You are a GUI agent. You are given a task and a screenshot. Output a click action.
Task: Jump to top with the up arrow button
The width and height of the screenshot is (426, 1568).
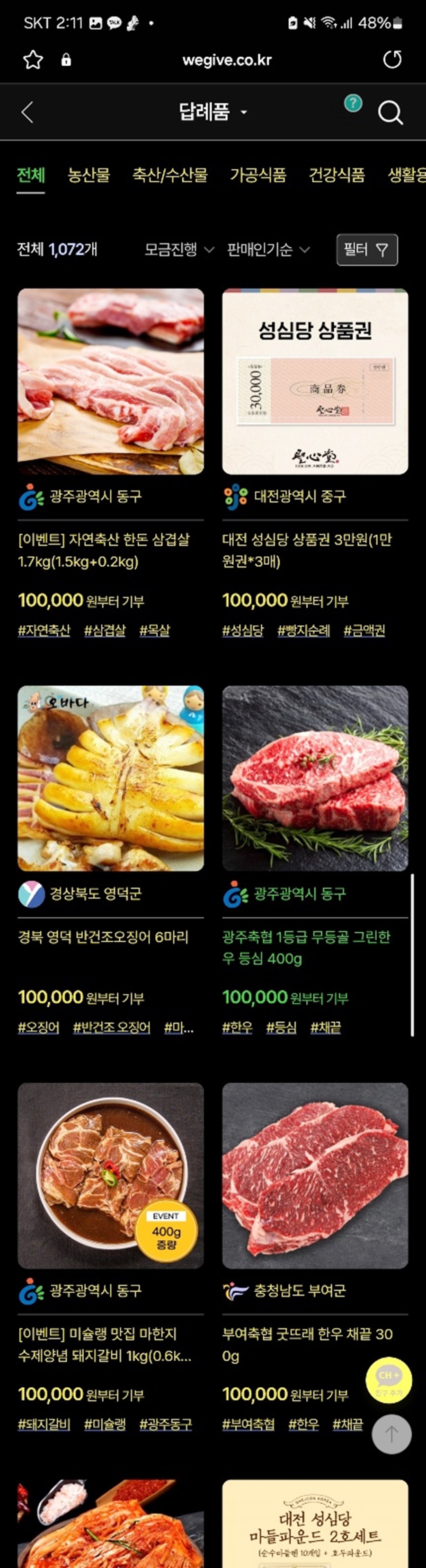(x=391, y=1434)
